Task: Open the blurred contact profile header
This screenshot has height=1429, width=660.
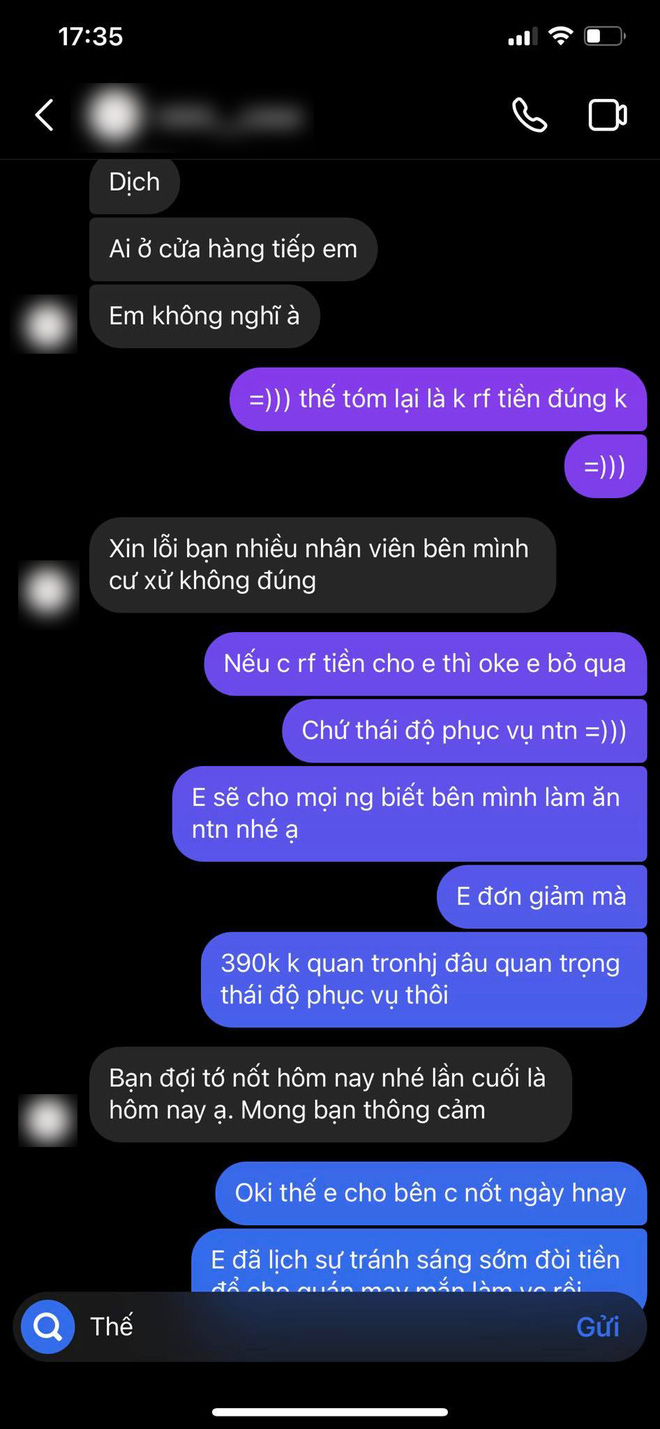Action: 195,116
